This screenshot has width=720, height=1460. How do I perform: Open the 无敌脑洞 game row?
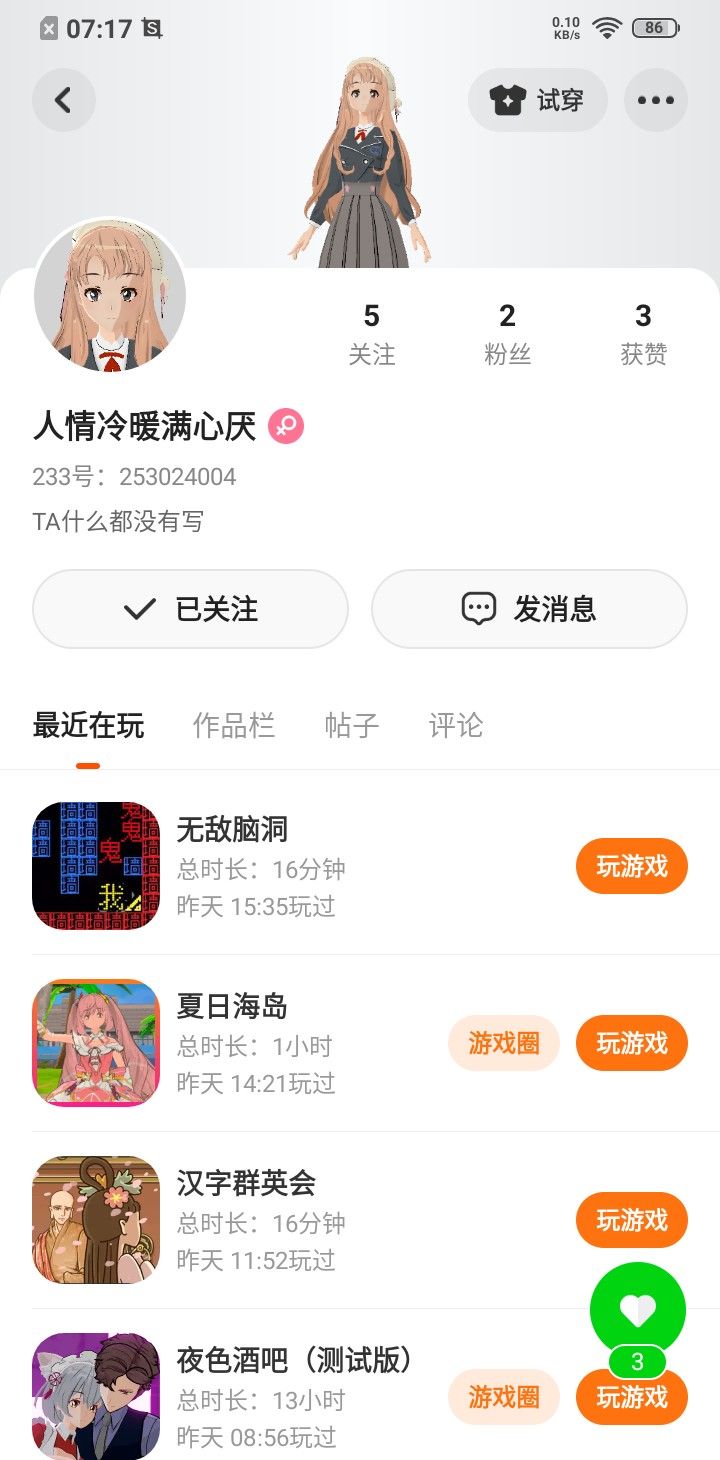point(300,866)
